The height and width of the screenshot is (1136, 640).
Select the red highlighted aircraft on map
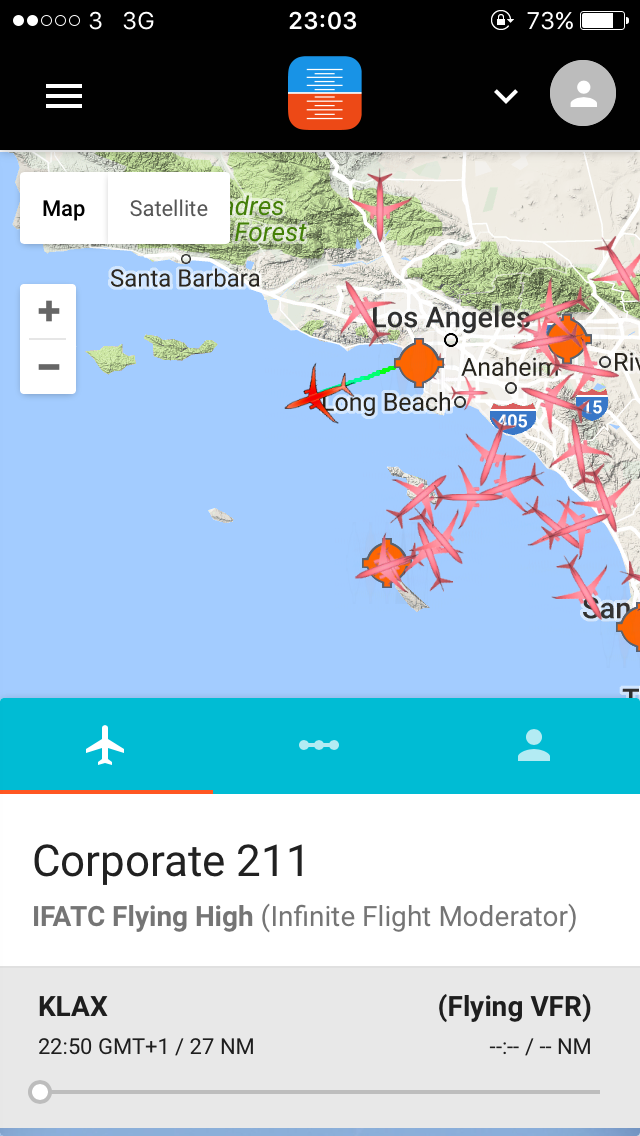pos(316,396)
